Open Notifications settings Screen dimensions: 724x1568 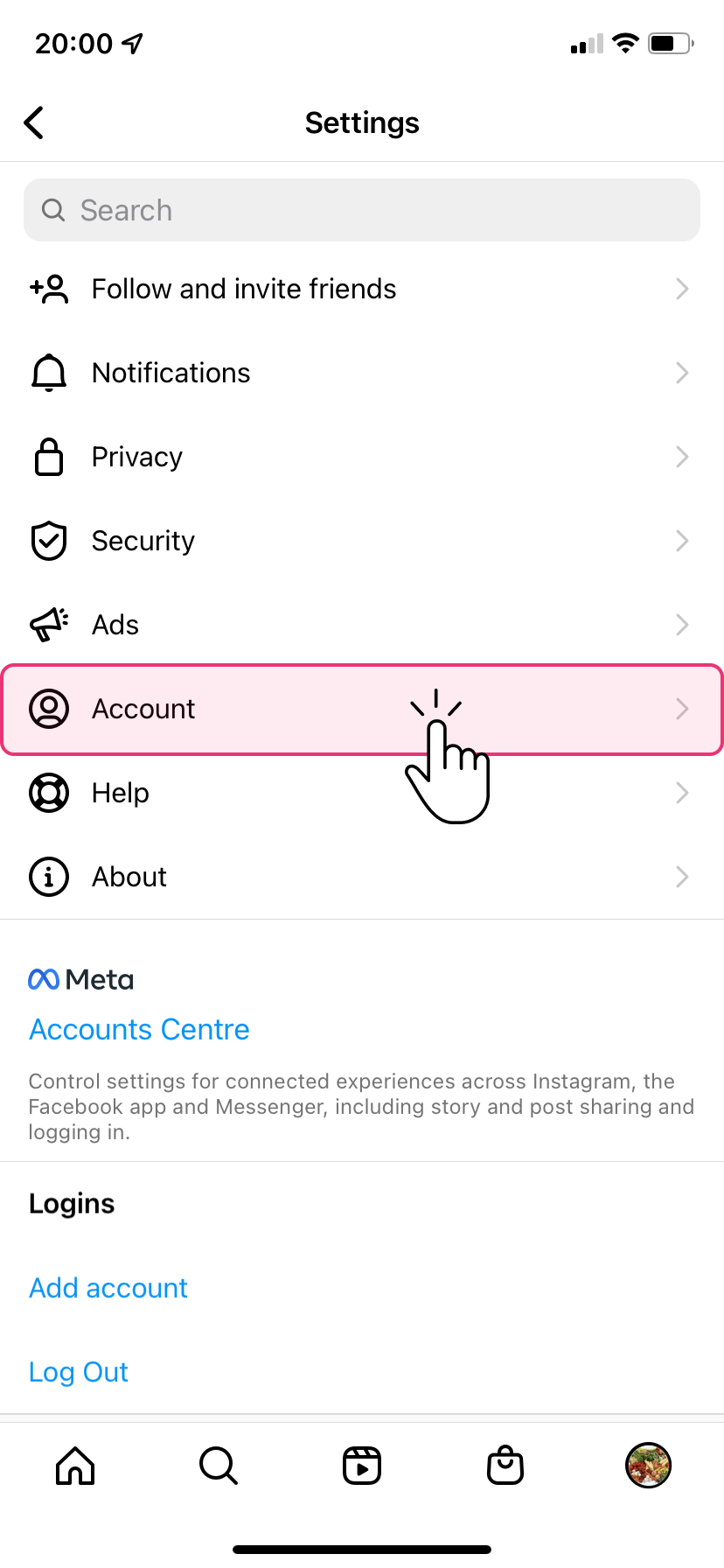[362, 373]
